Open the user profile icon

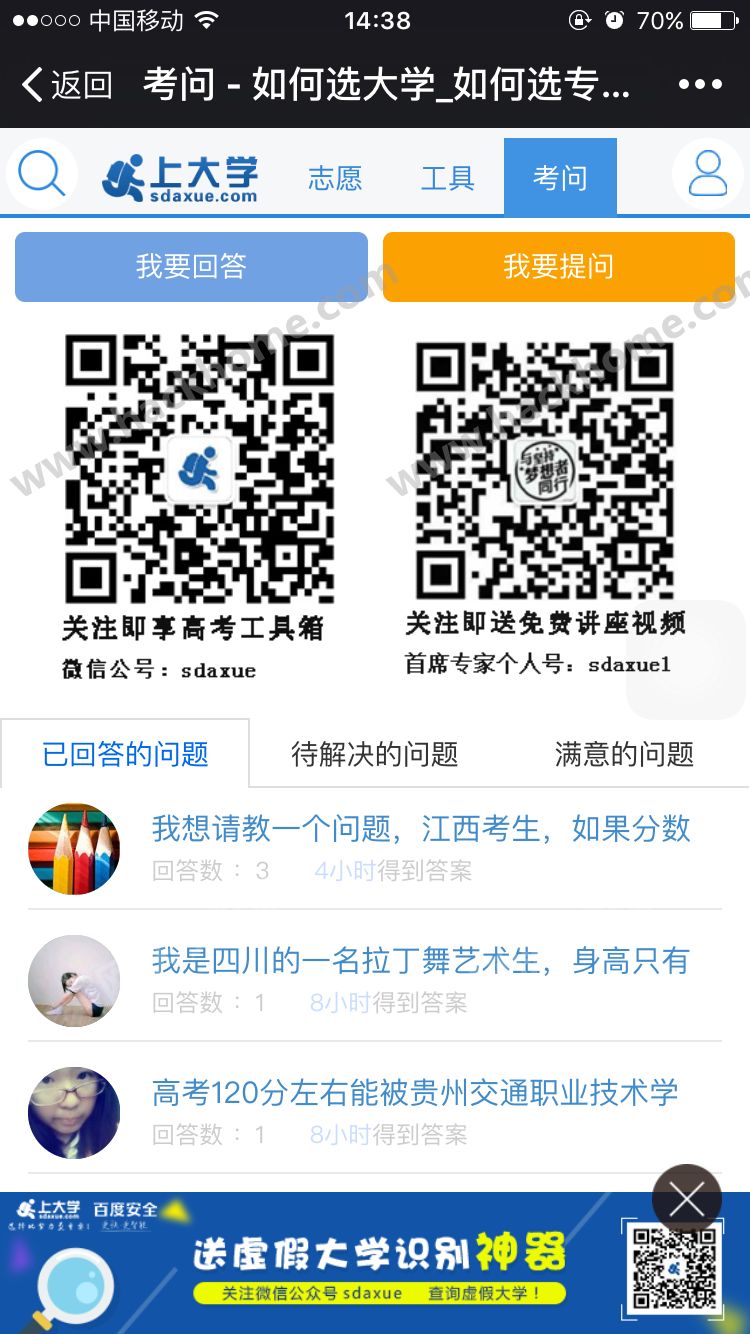(x=708, y=175)
